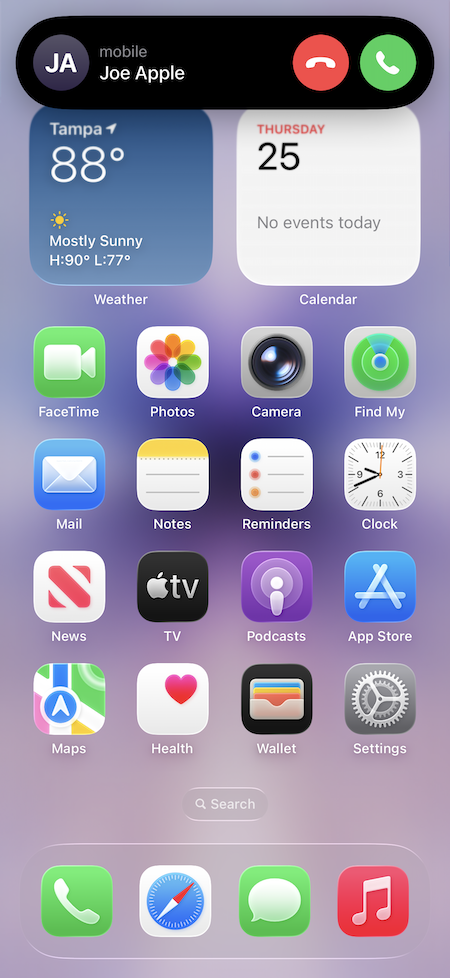
Task: Decline the call from Joe Apple
Action: 321,62
